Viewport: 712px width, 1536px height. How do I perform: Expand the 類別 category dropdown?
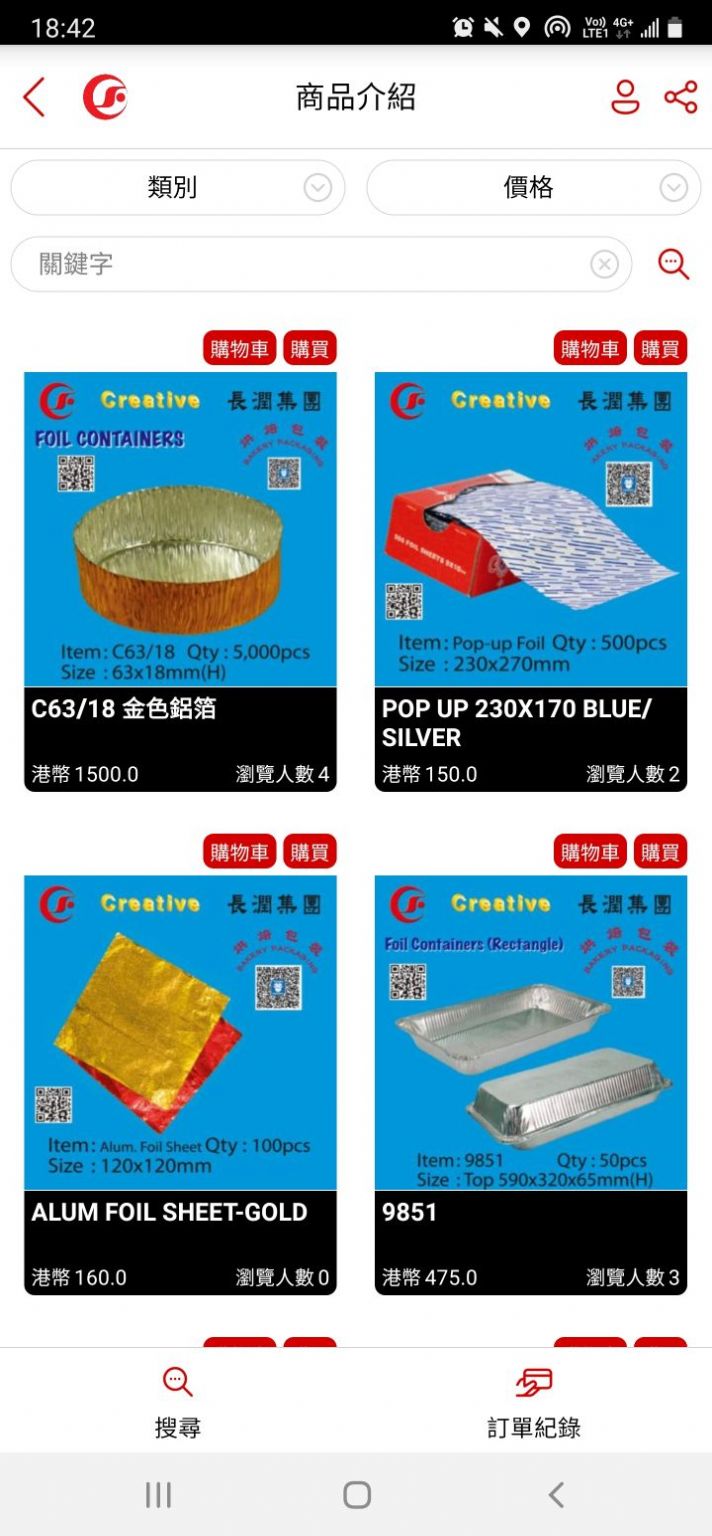pyautogui.click(x=178, y=187)
